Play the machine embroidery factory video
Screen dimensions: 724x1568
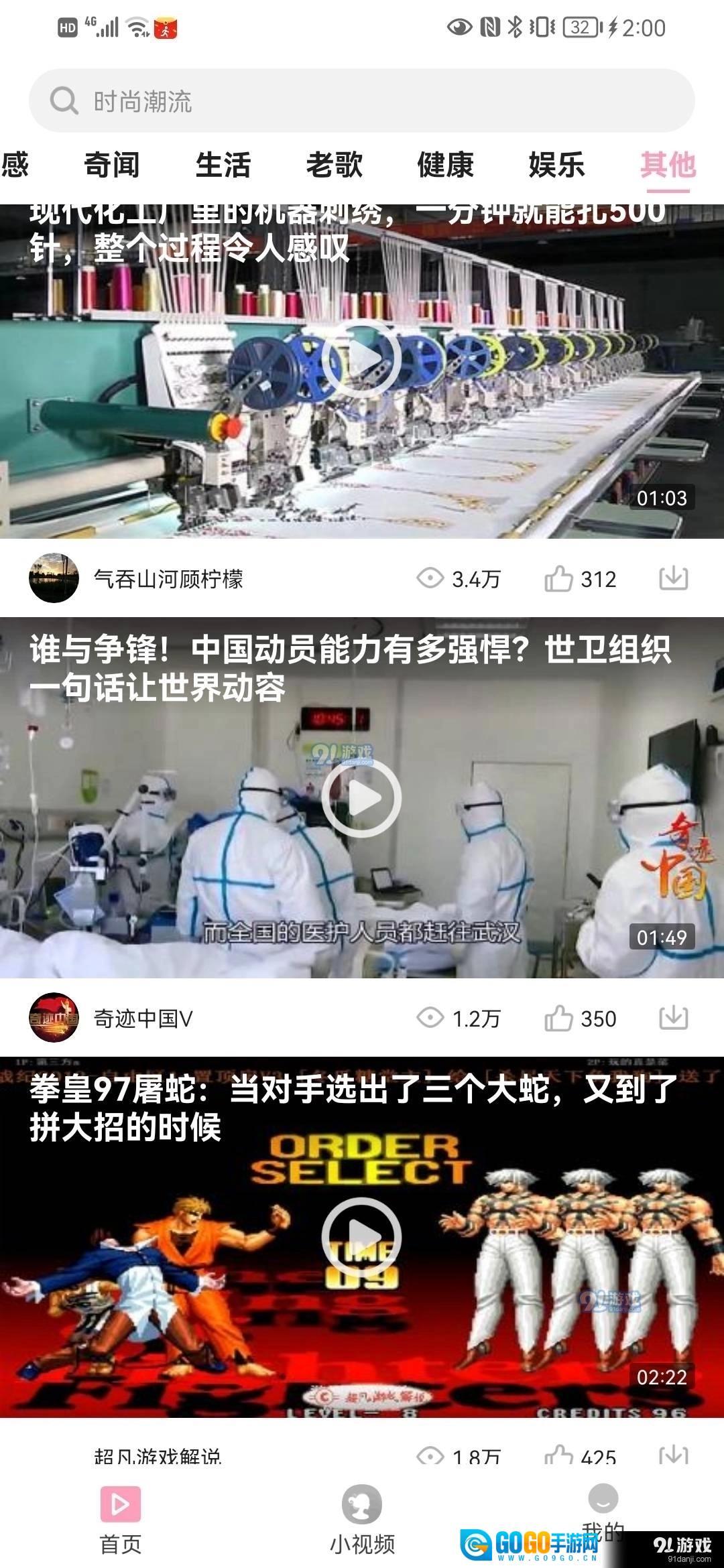coord(361,358)
